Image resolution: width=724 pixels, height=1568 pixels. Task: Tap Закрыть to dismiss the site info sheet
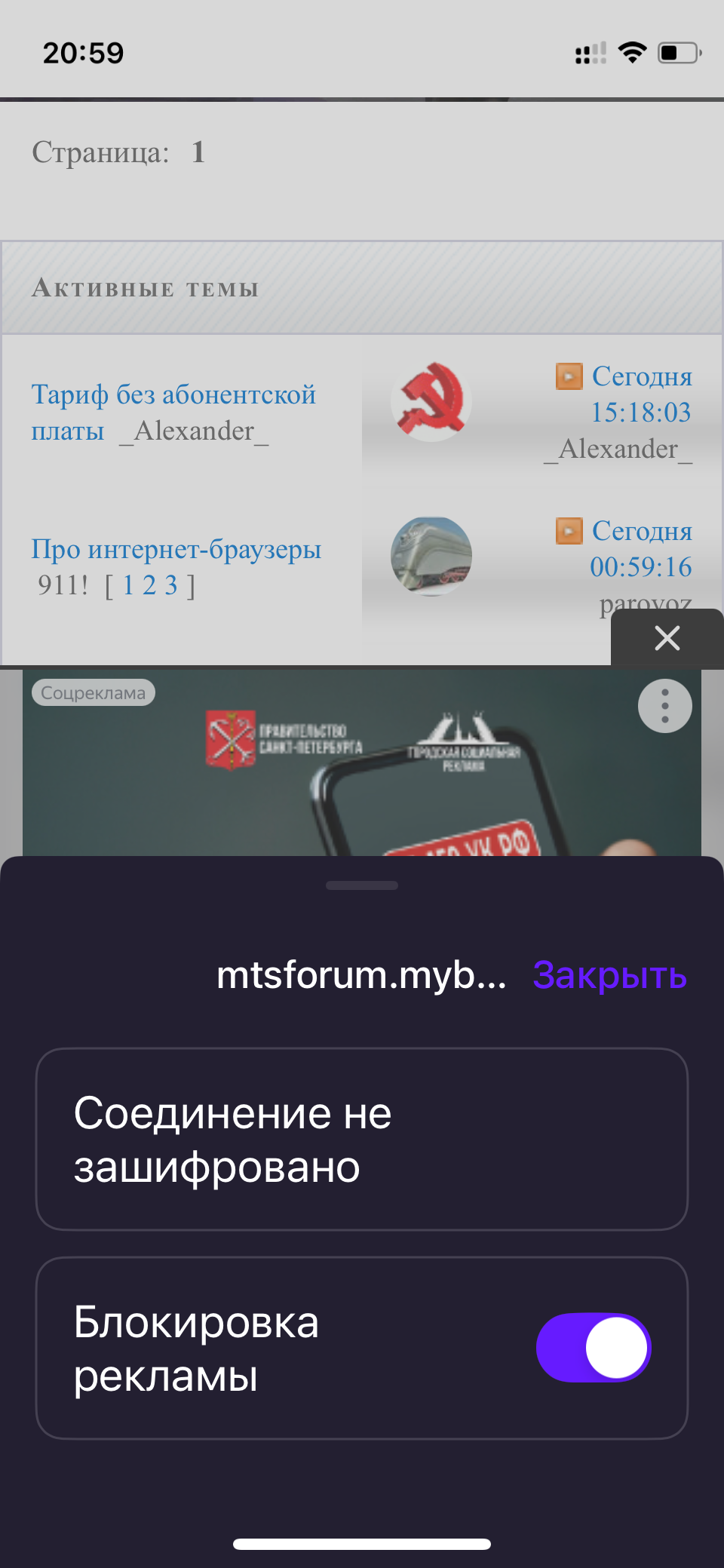coord(609,975)
